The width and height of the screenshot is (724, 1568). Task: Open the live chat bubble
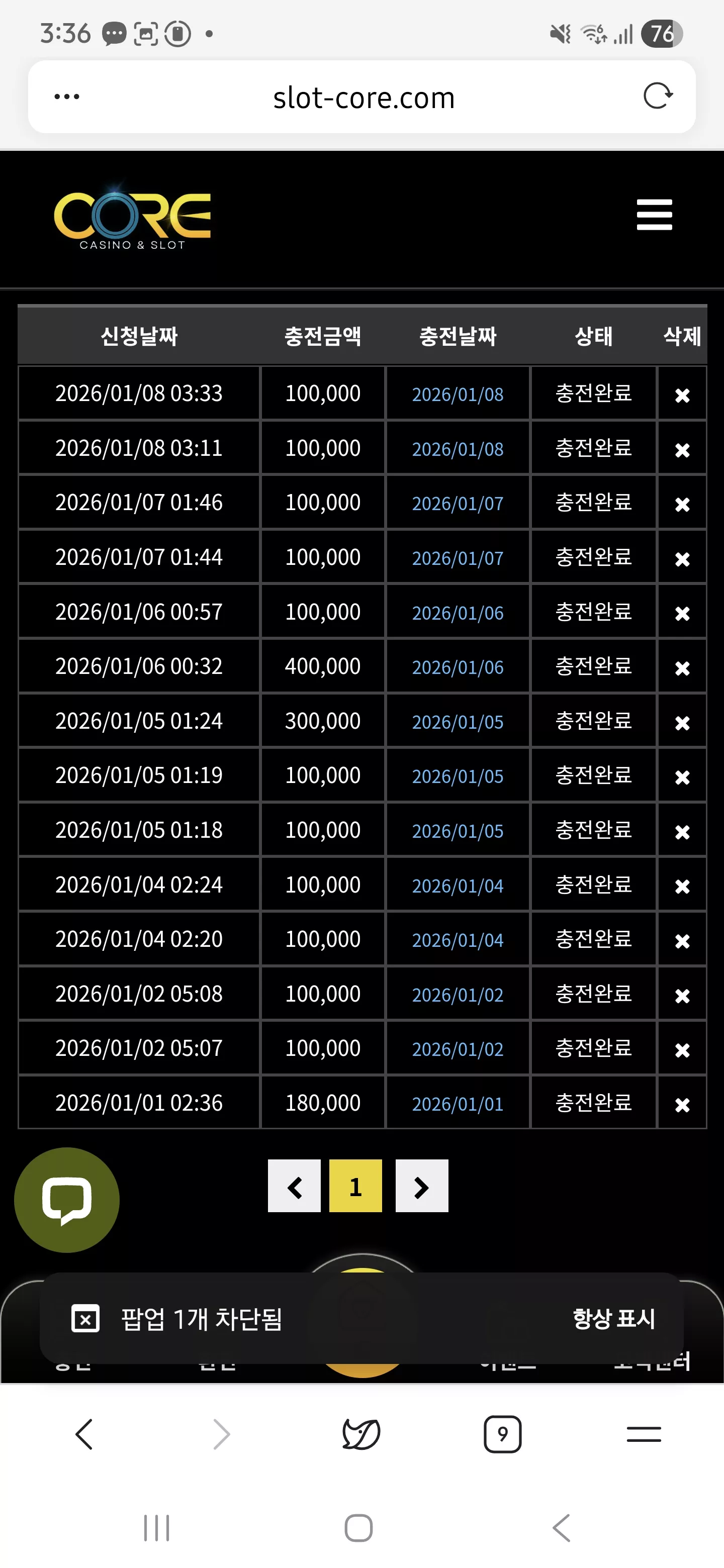pyautogui.click(x=67, y=1200)
